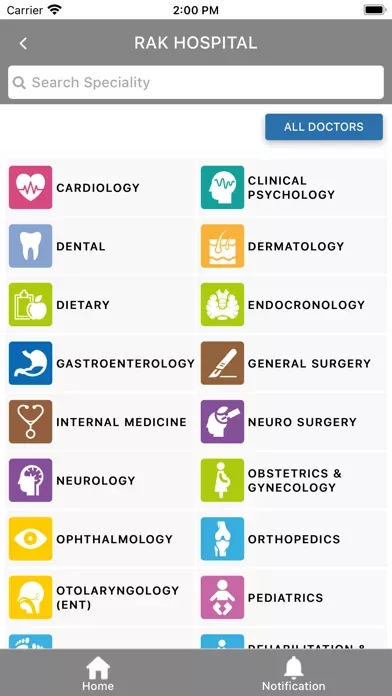The width and height of the screenshot is (392, 696).
Task: Choose Dermatology
Action: point(292,246)
